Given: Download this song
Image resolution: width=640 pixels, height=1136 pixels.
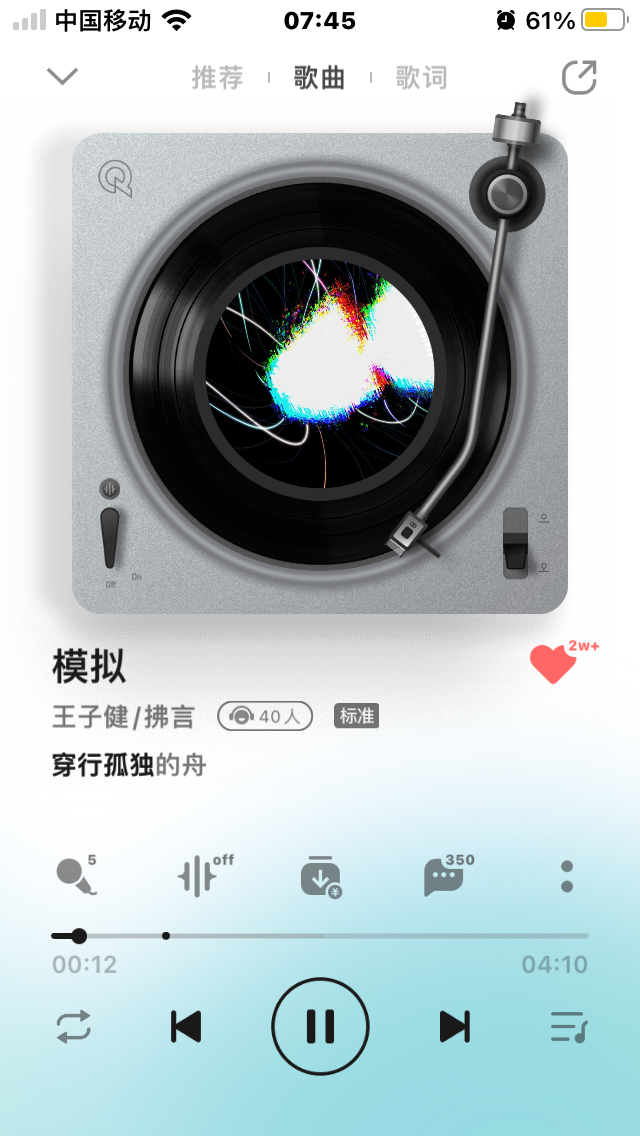Looking at the screenshot, I should [320, 876].
